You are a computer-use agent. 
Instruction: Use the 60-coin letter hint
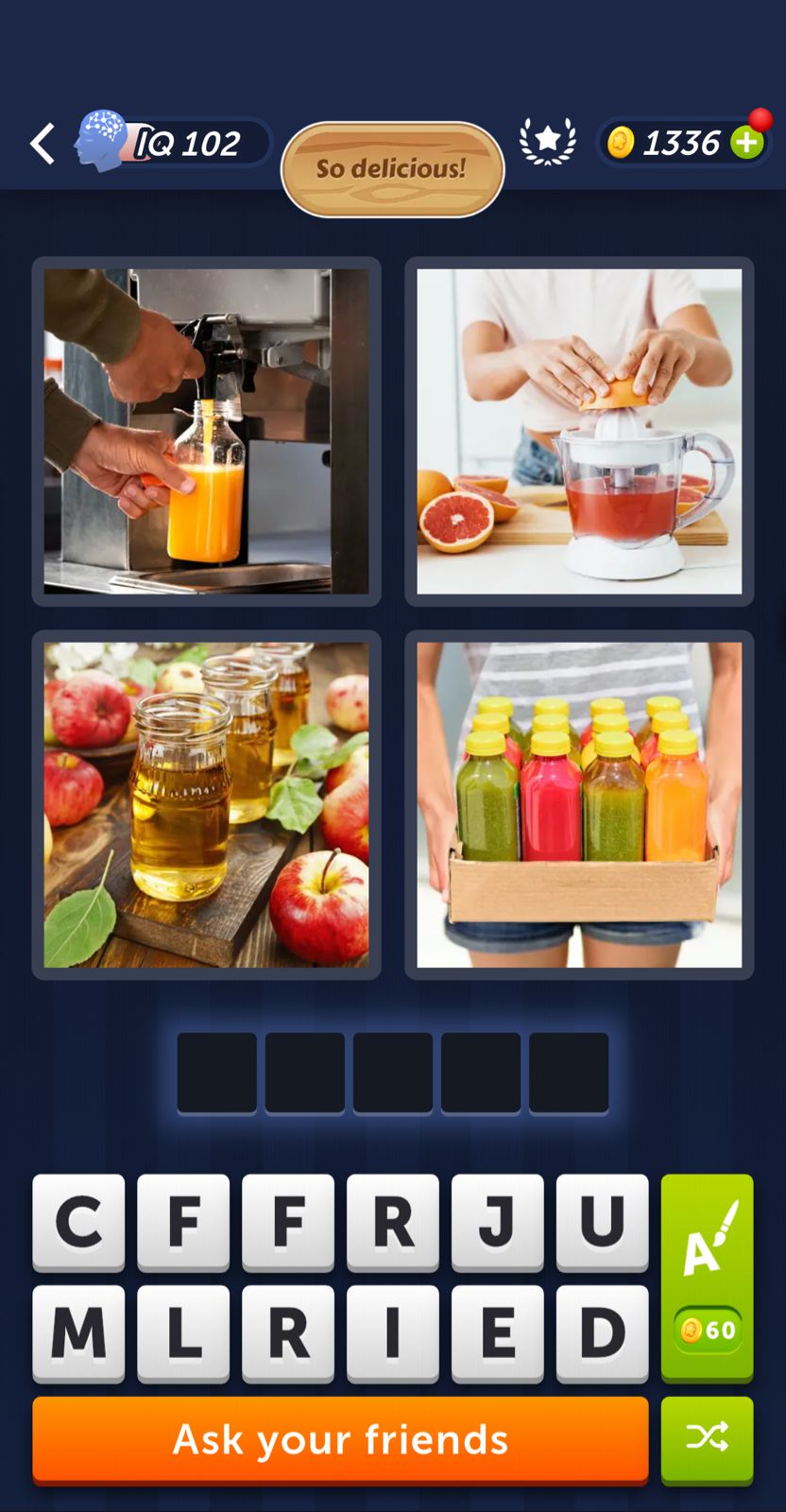(x=707, y=1277)
